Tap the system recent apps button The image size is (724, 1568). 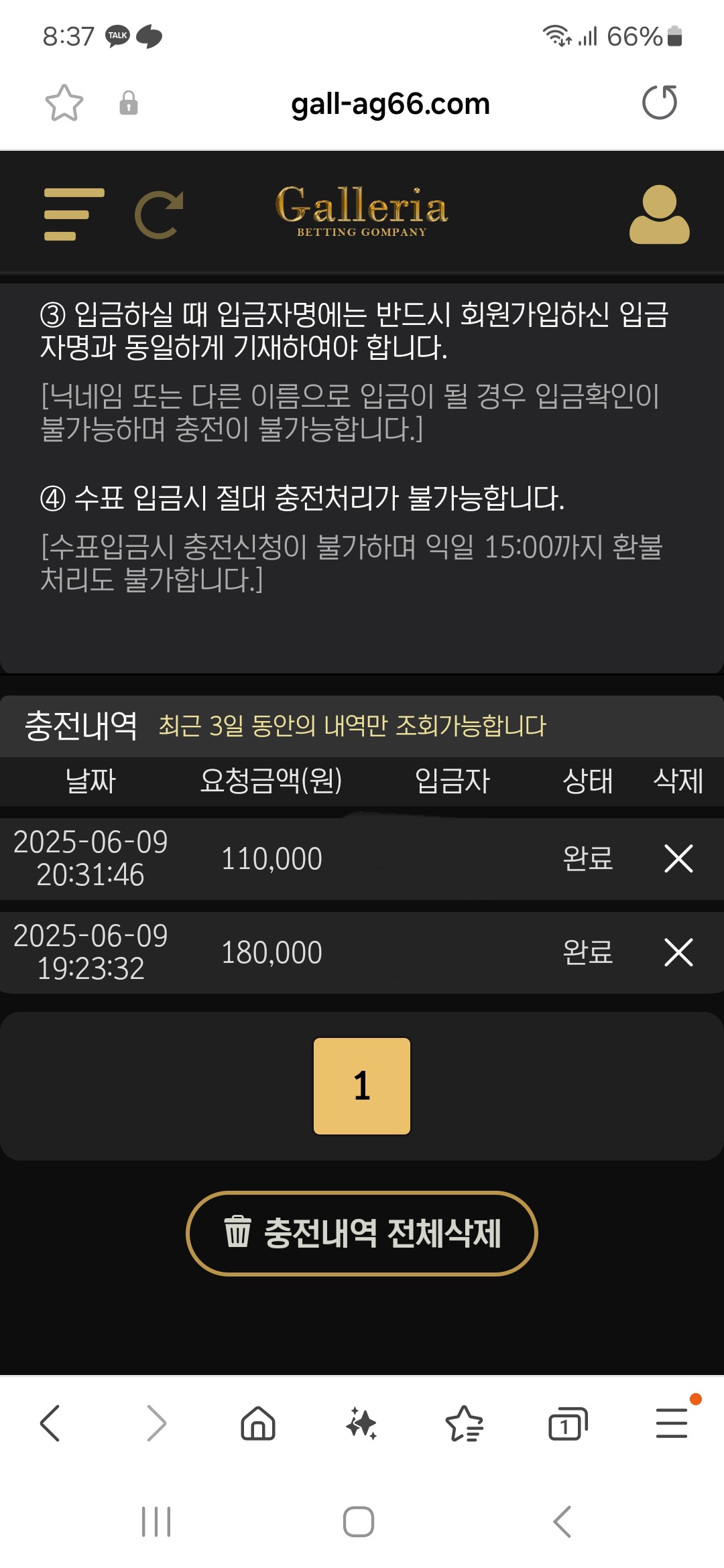156,1522
